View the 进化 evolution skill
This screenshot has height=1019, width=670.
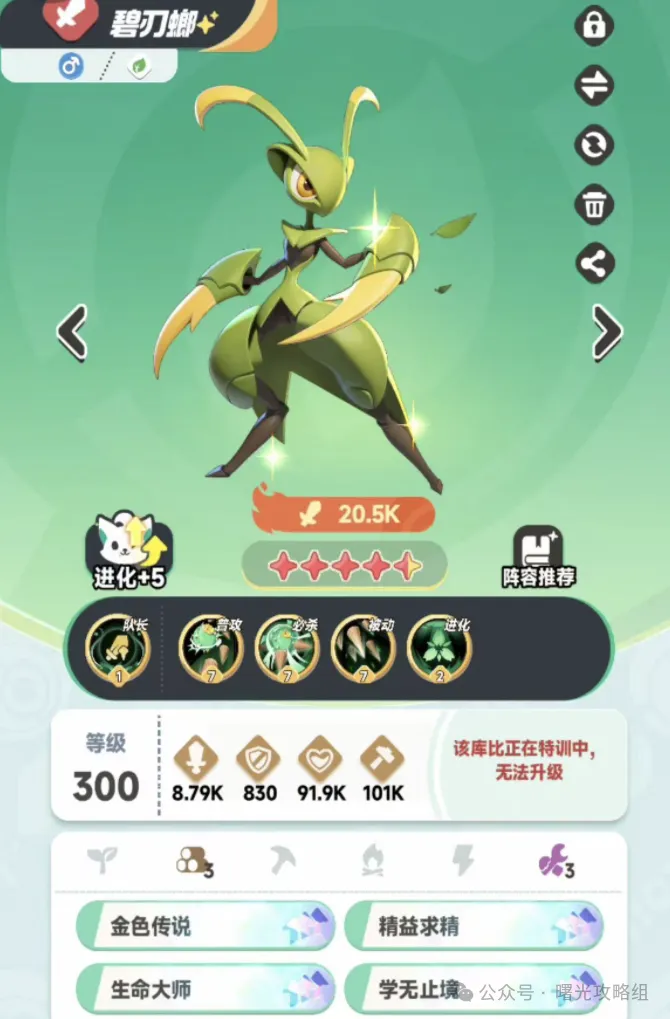pyautogui.click(x=440, y=647)
